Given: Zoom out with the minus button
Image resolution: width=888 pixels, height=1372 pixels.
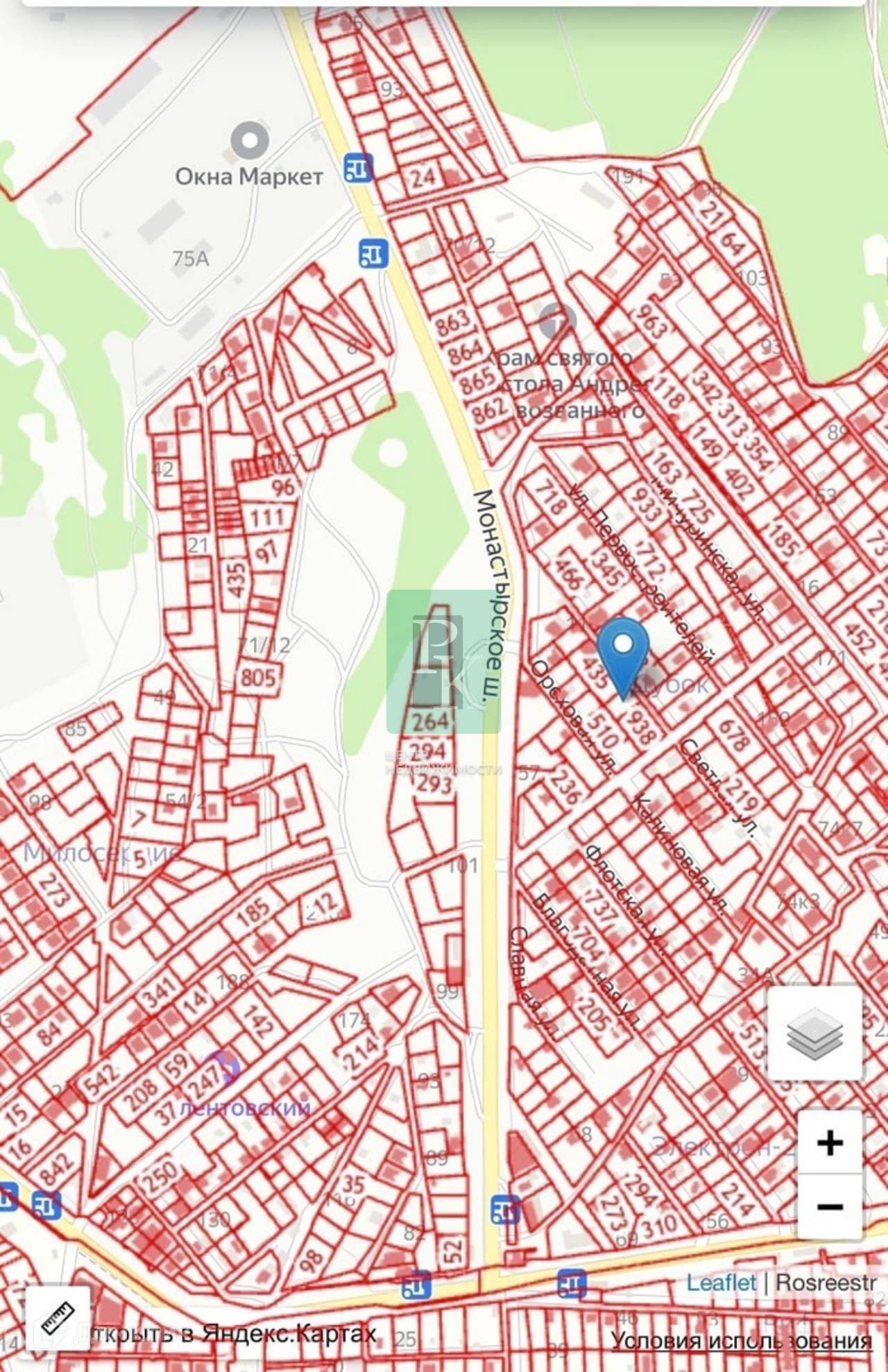Looking at the screenshot, I should (x=830, y=1206).
